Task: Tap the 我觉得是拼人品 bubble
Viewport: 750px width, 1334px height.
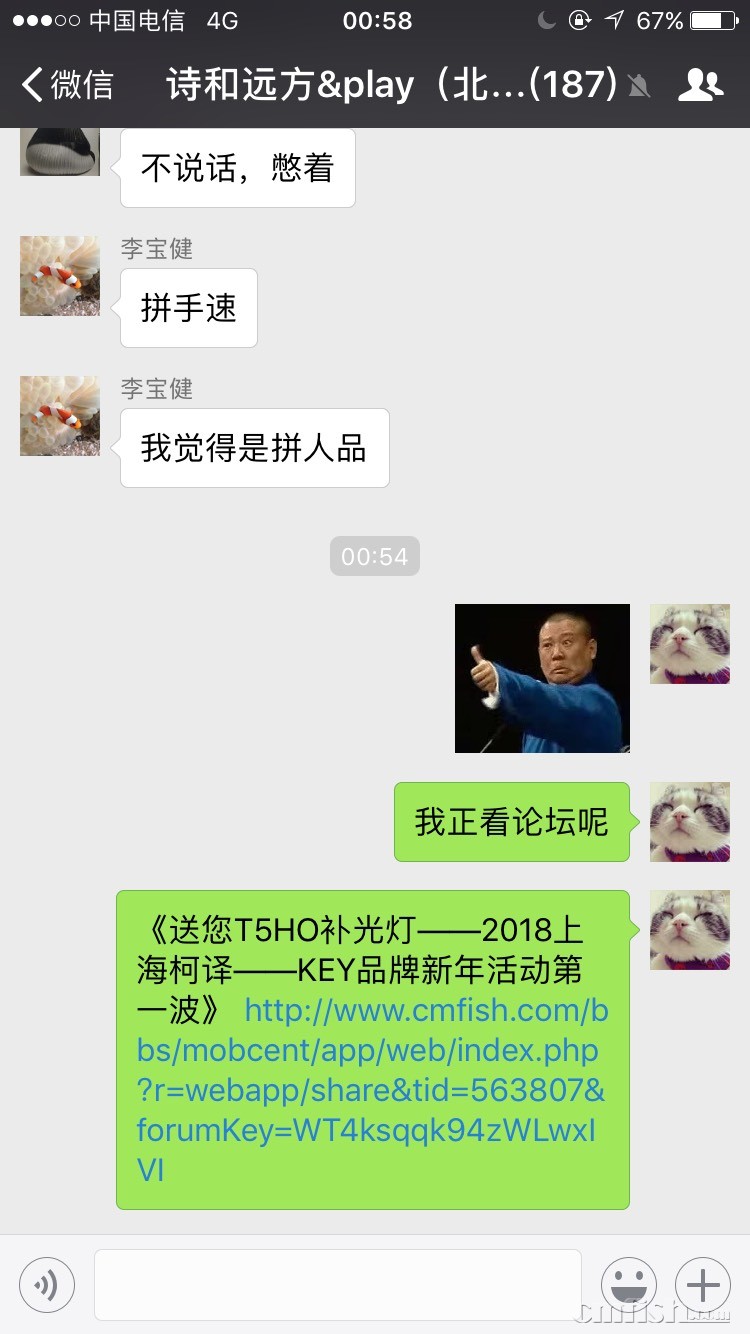Action: pos(253,448)
